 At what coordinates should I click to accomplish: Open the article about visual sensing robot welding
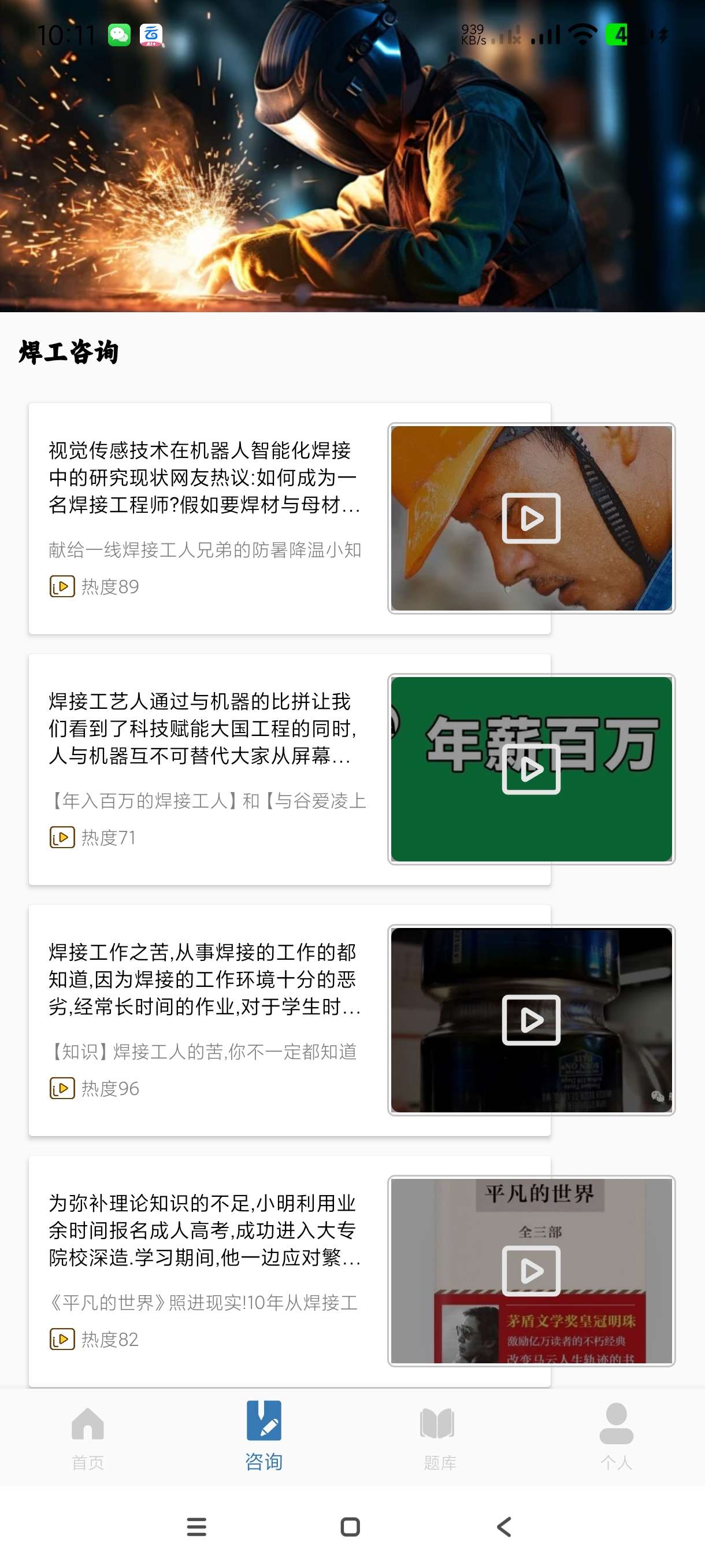click(x=205, y=477)
